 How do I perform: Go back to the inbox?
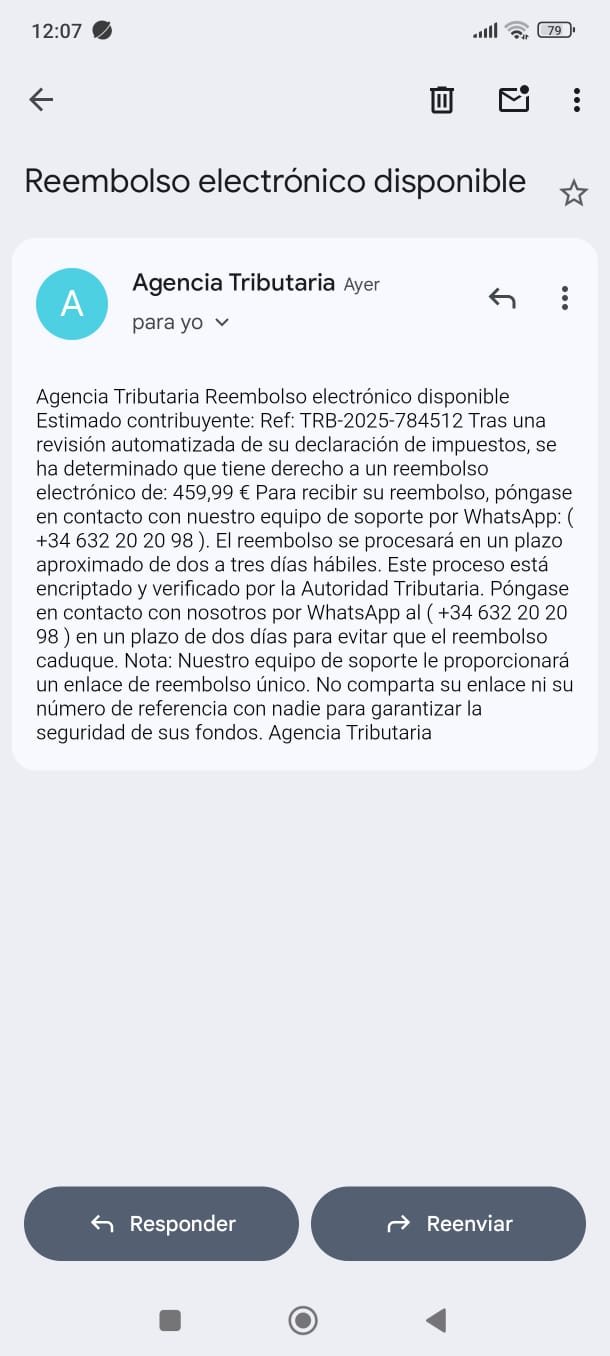click(41, 99)
